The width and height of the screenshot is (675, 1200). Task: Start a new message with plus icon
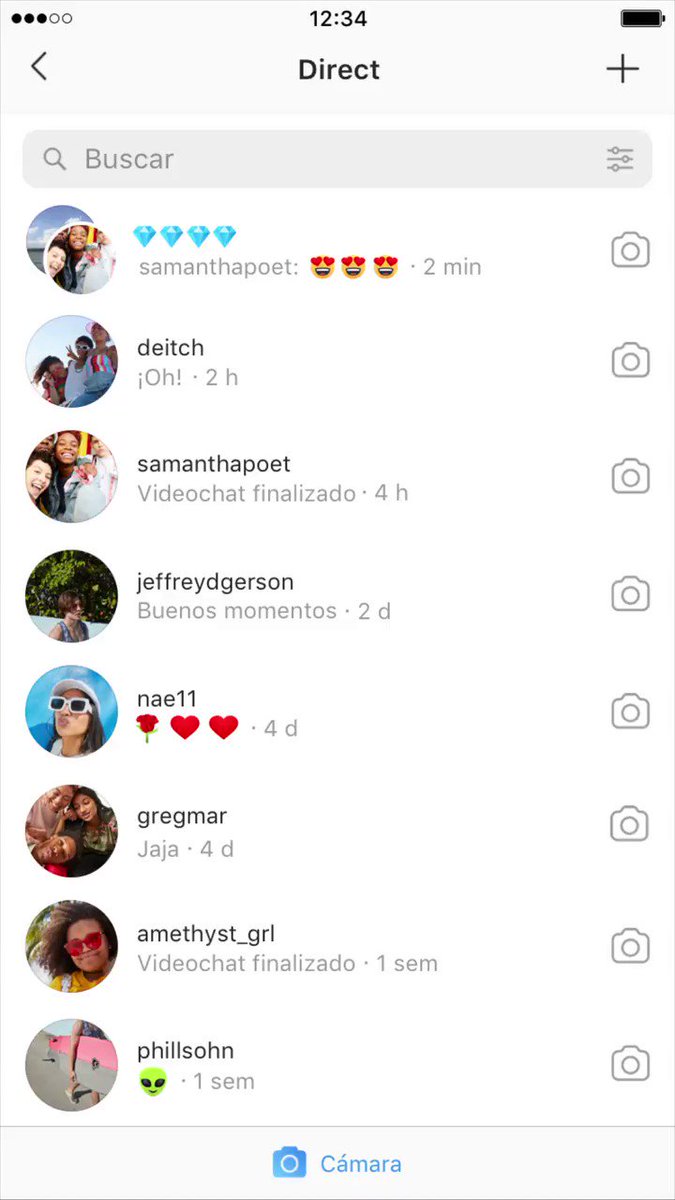[x=622, y=68]
